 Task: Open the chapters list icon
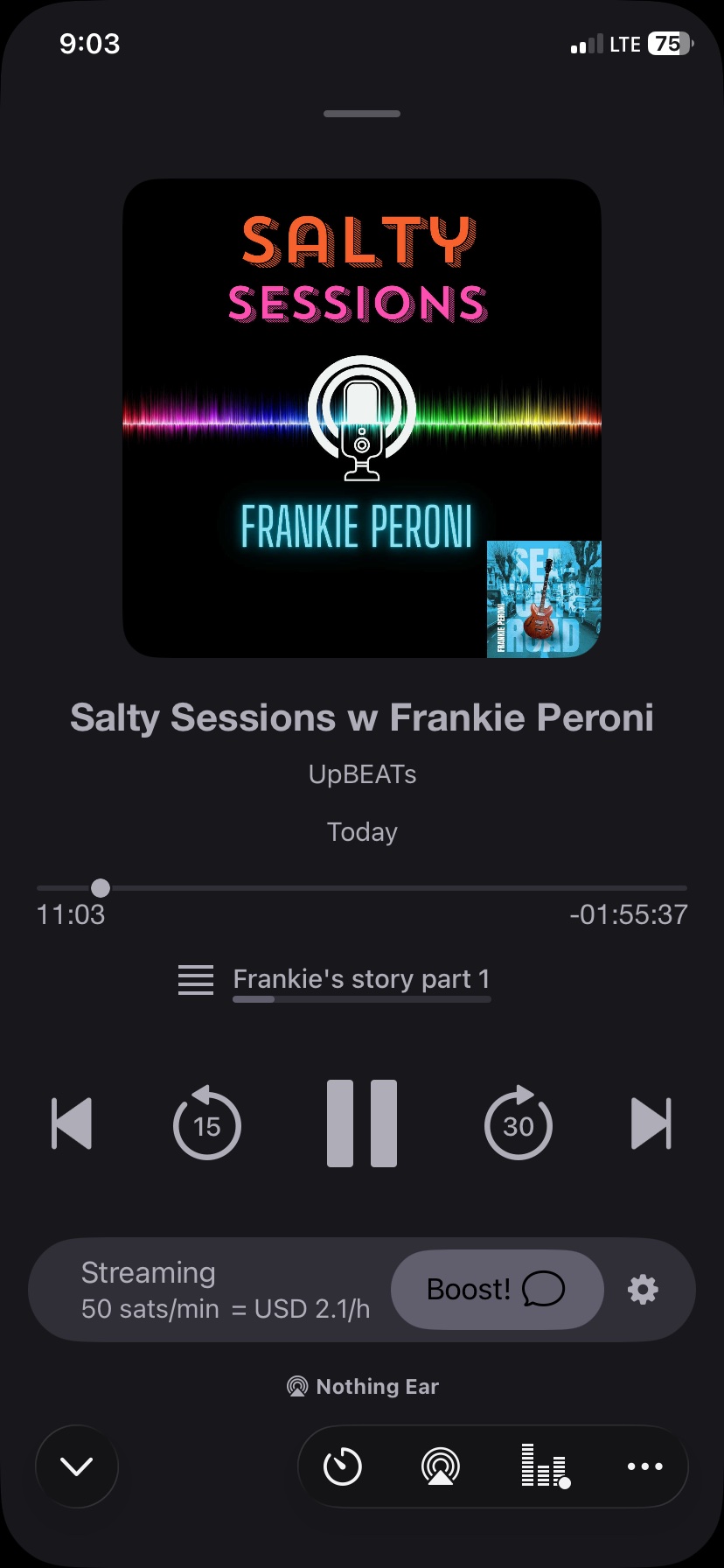click(x=196, y=979)
